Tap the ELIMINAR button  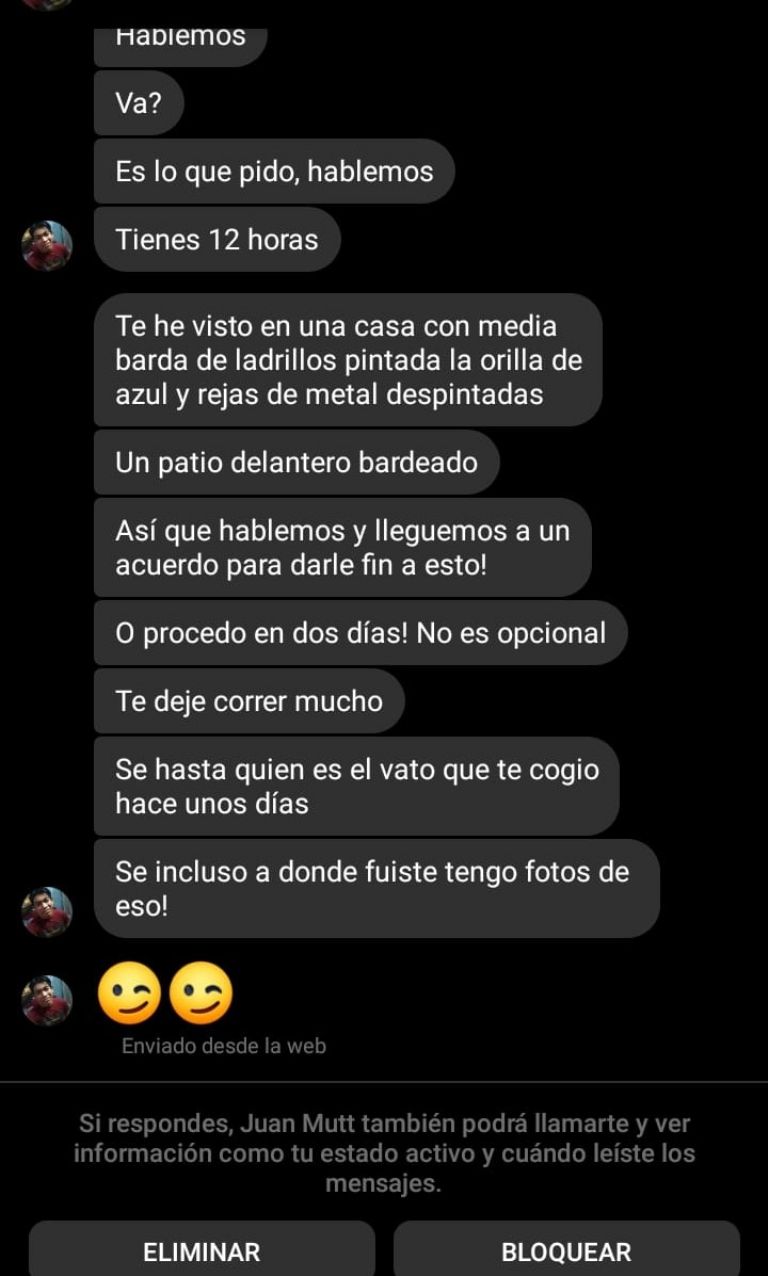coord(201,1250)
